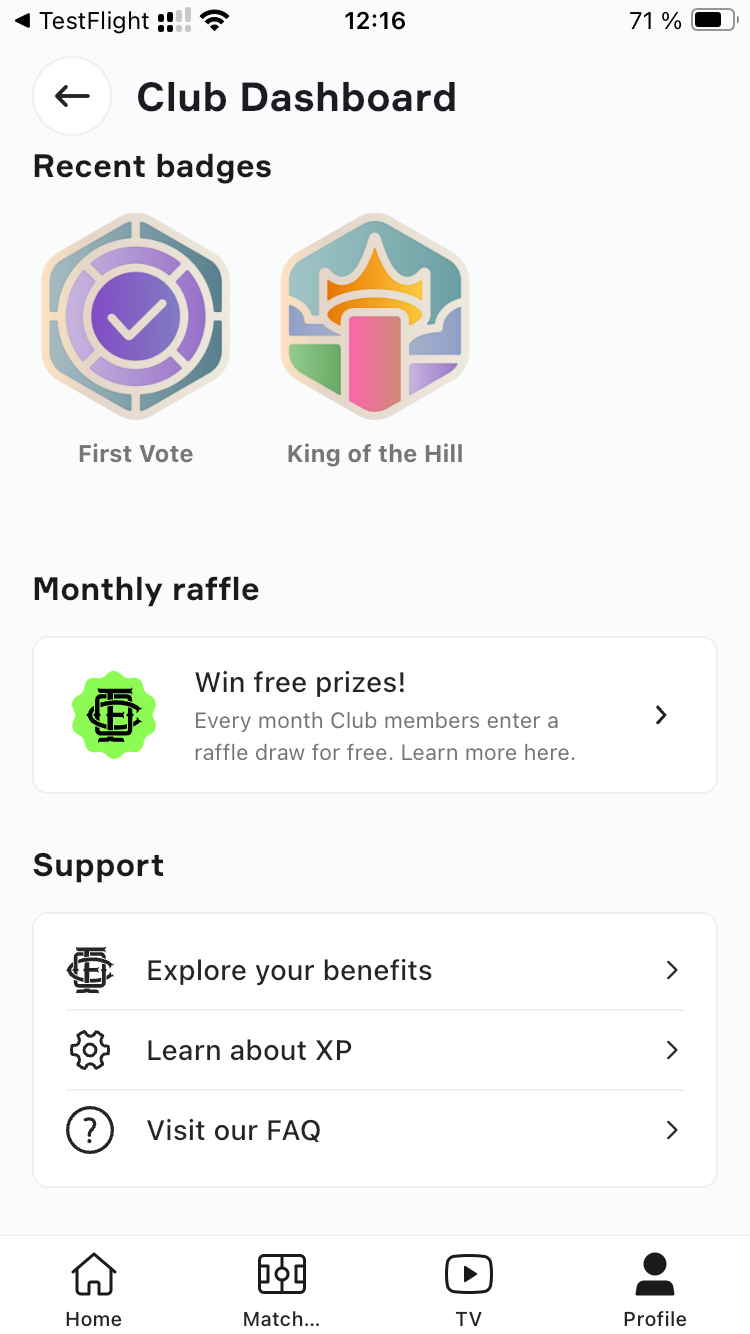750x1334 pixels.
Task: Open the Learn about XP support entry
Action: tap(375, 1050)
